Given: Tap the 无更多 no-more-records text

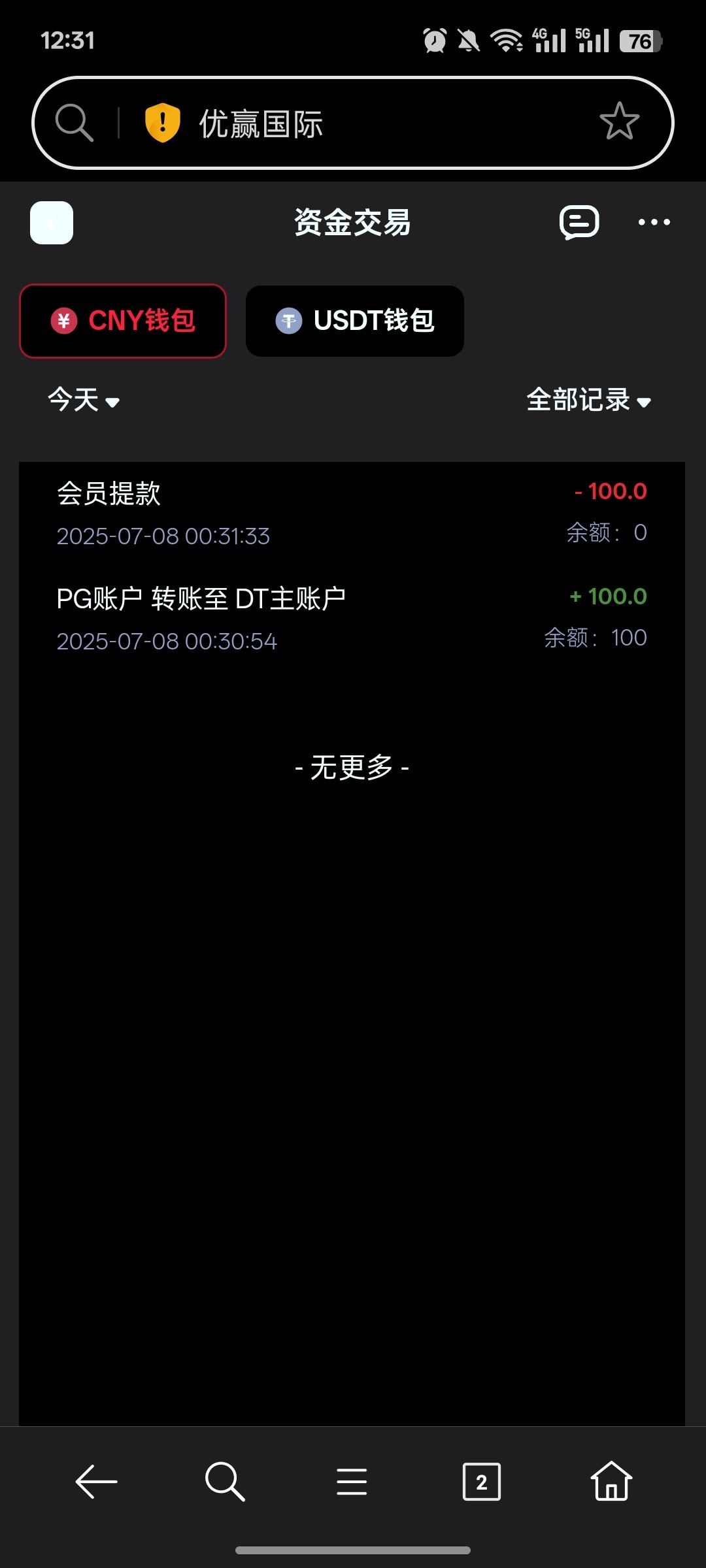Looking at the screenshot, I should click(x=352, y=768).
